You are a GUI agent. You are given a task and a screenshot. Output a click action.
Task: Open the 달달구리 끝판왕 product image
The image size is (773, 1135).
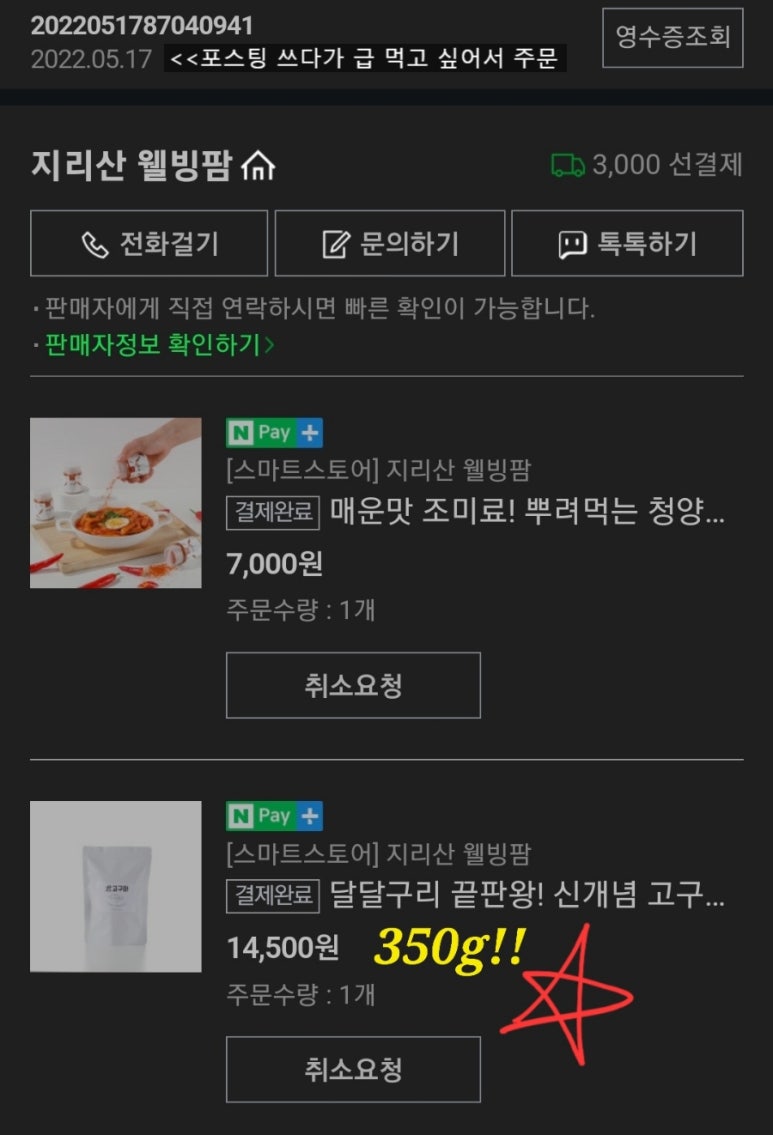[115, 887]
